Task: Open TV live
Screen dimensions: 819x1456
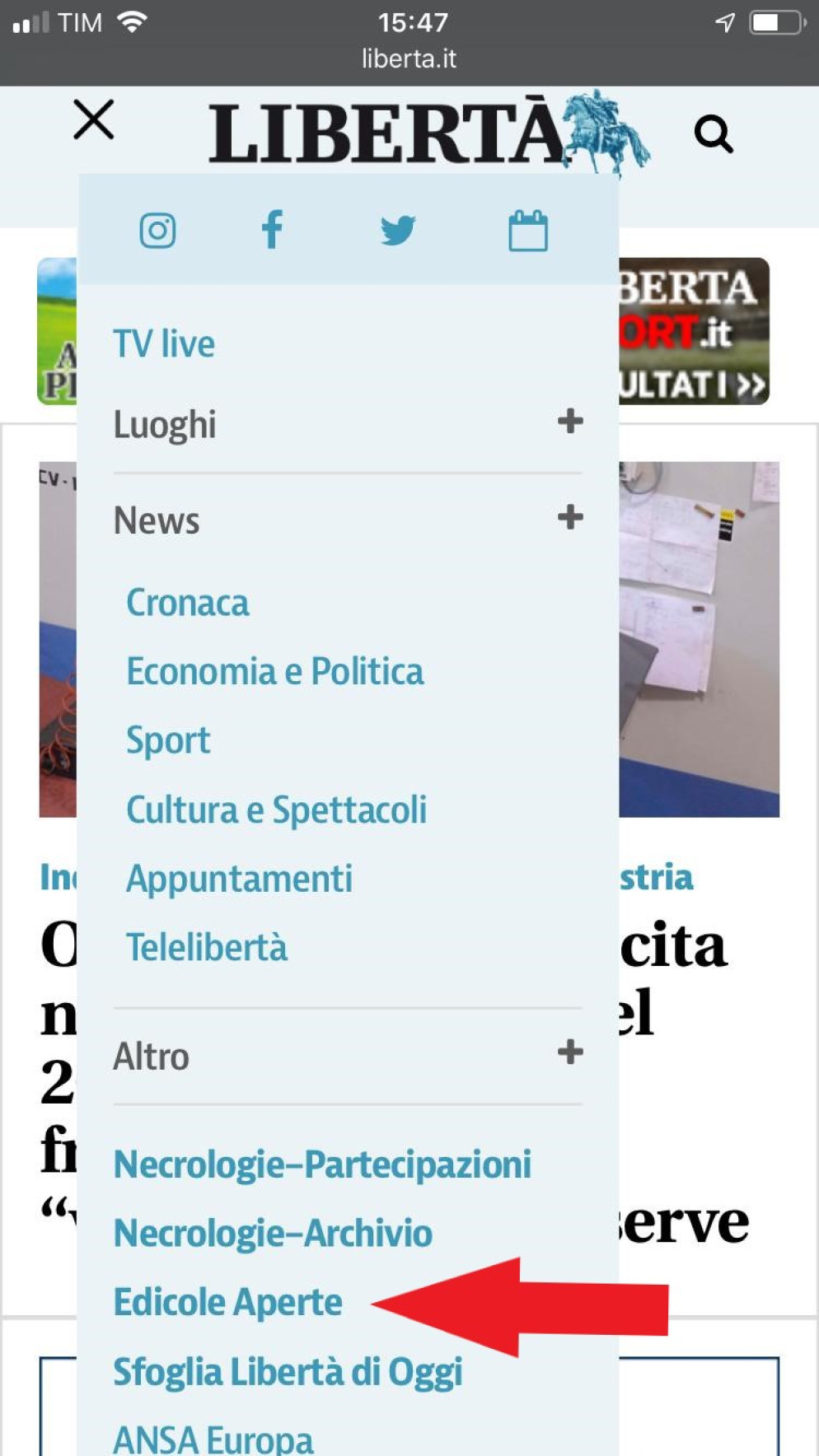Action: pos(164,343)
